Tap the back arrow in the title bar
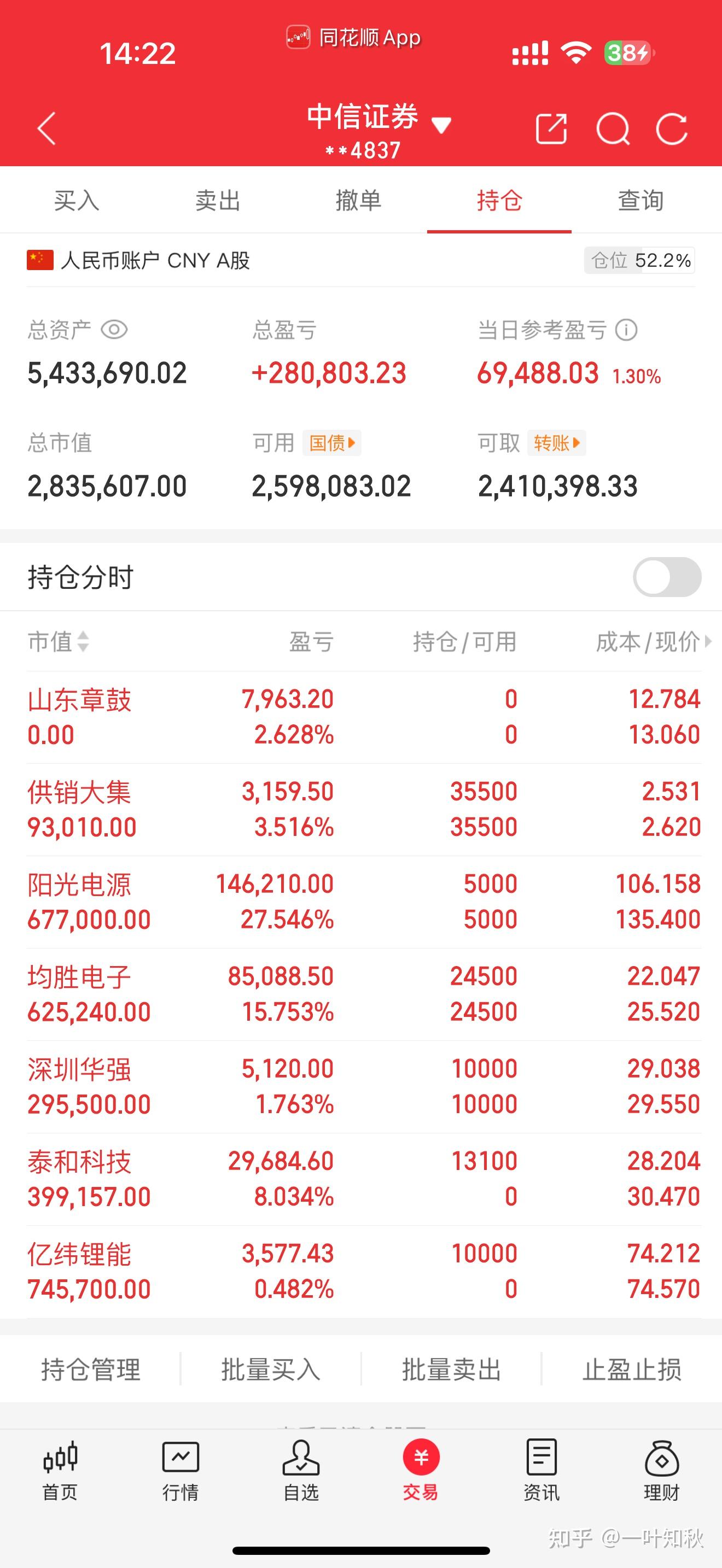Image resolution: width=722 pixels, height=1568 pixels. (x=48, y=129)
